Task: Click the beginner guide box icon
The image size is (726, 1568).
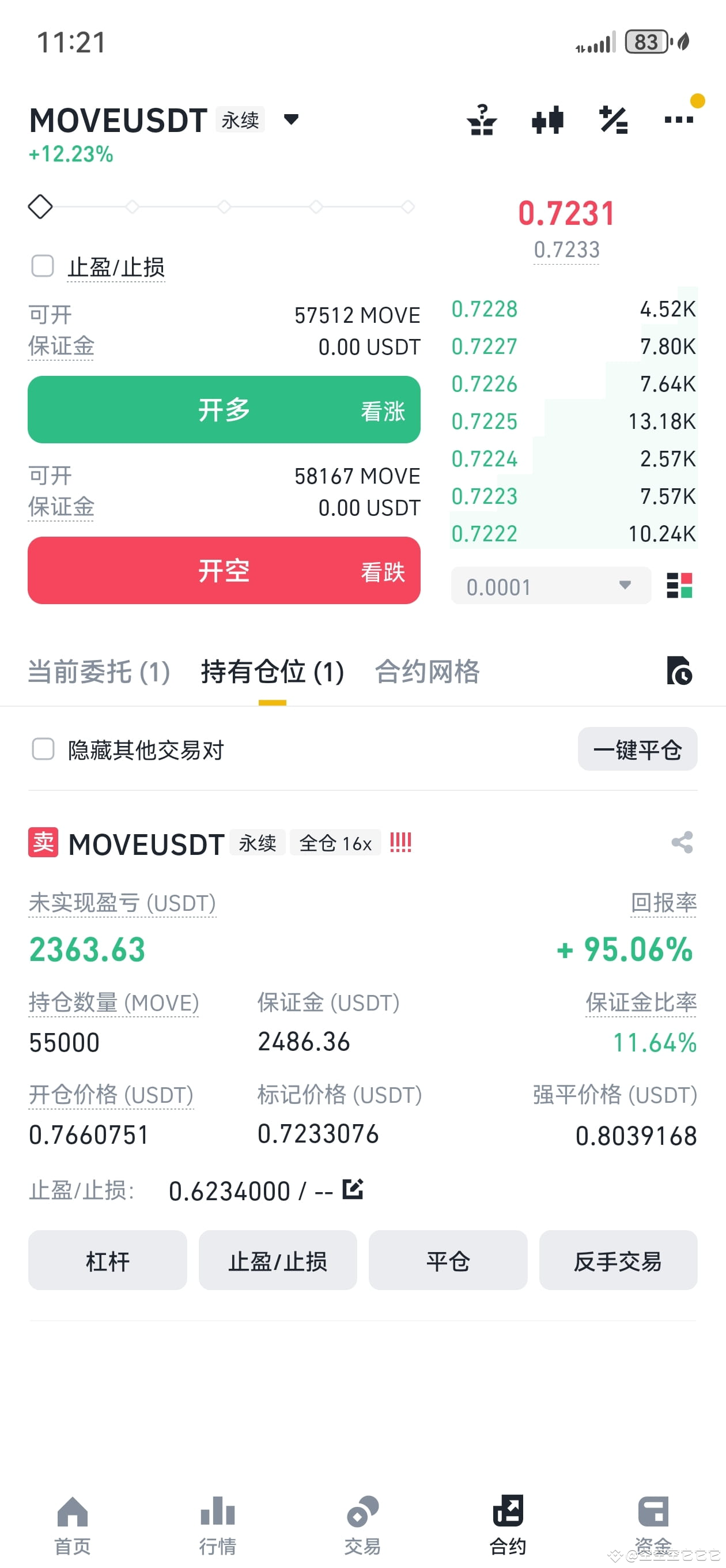Action: click(482, 120)
